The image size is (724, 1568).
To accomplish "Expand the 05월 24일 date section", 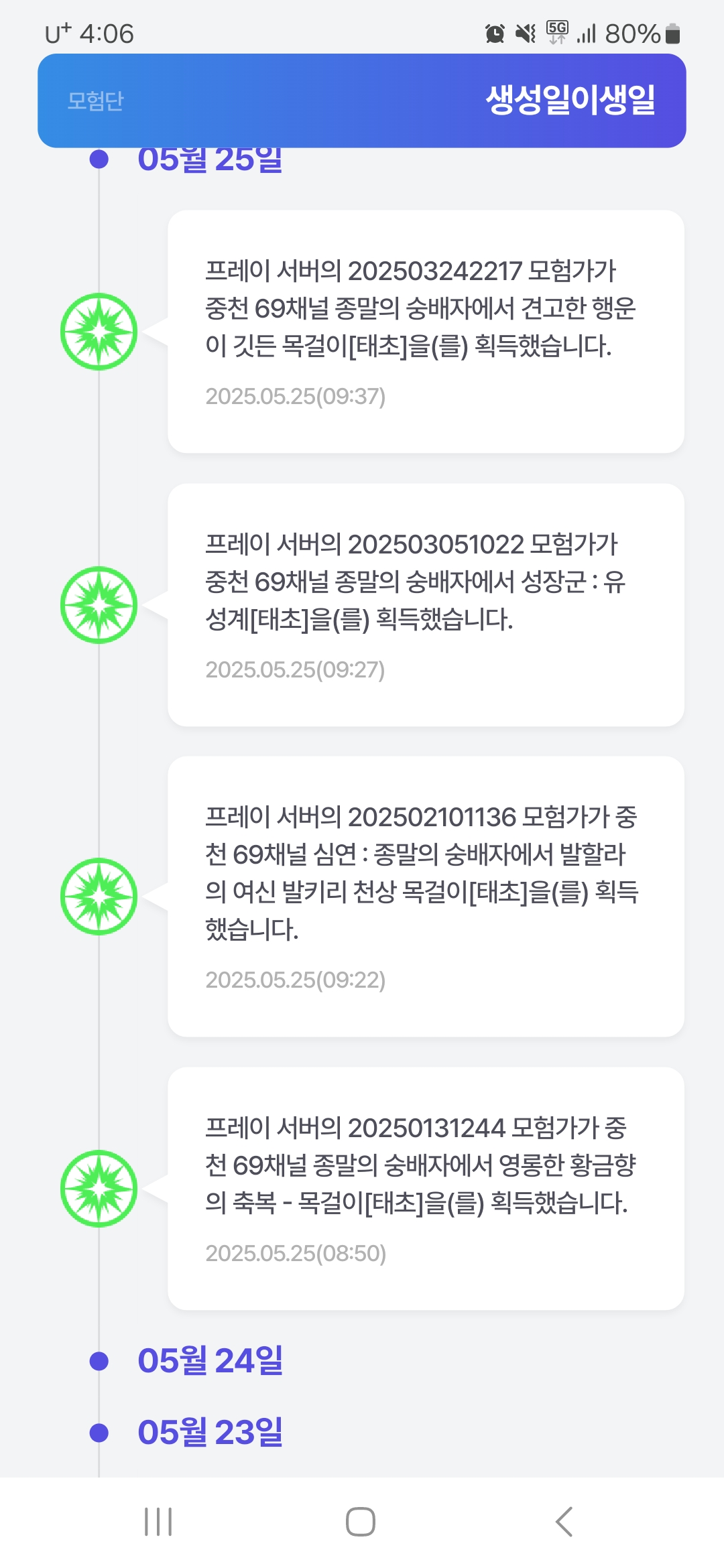I will 210,1361.
